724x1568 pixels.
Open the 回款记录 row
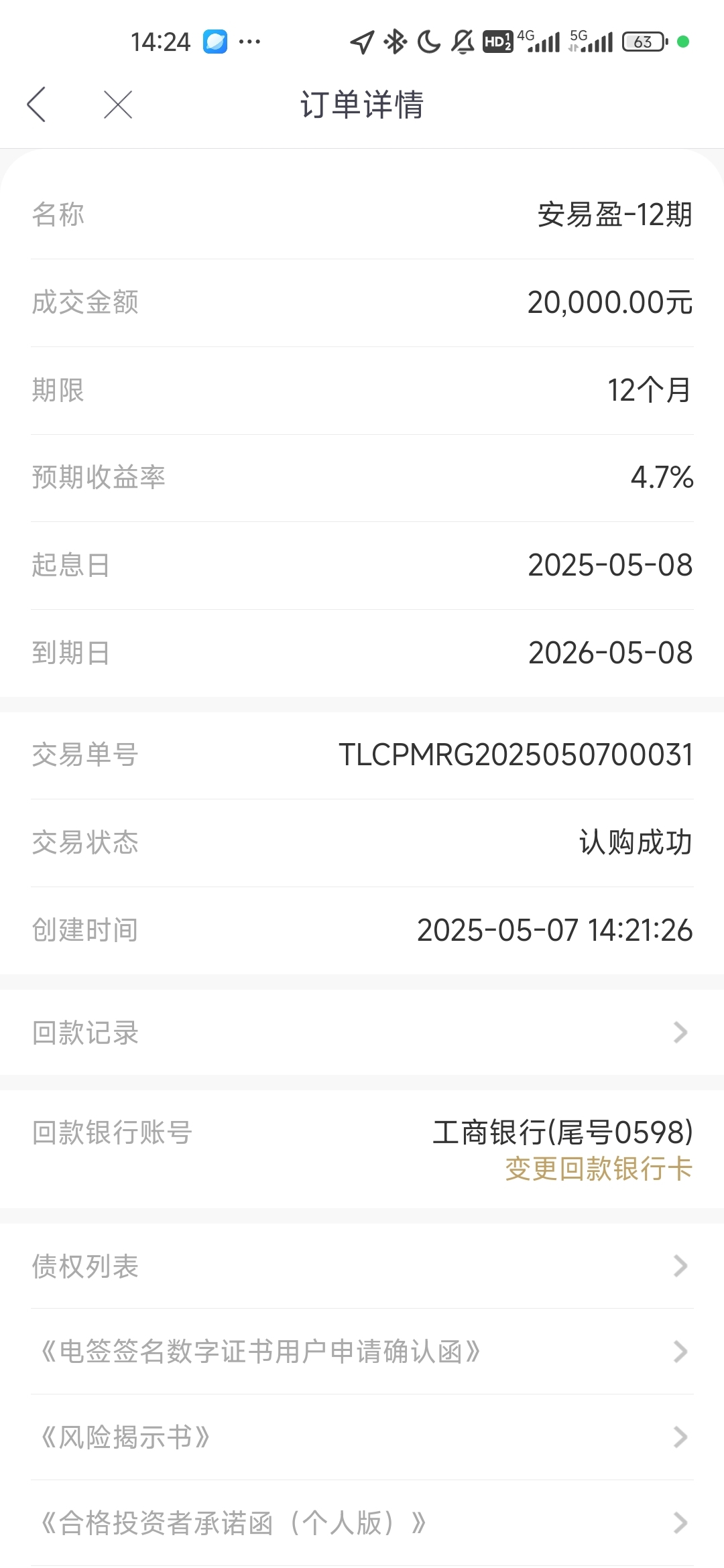(x=362, y=1033)
